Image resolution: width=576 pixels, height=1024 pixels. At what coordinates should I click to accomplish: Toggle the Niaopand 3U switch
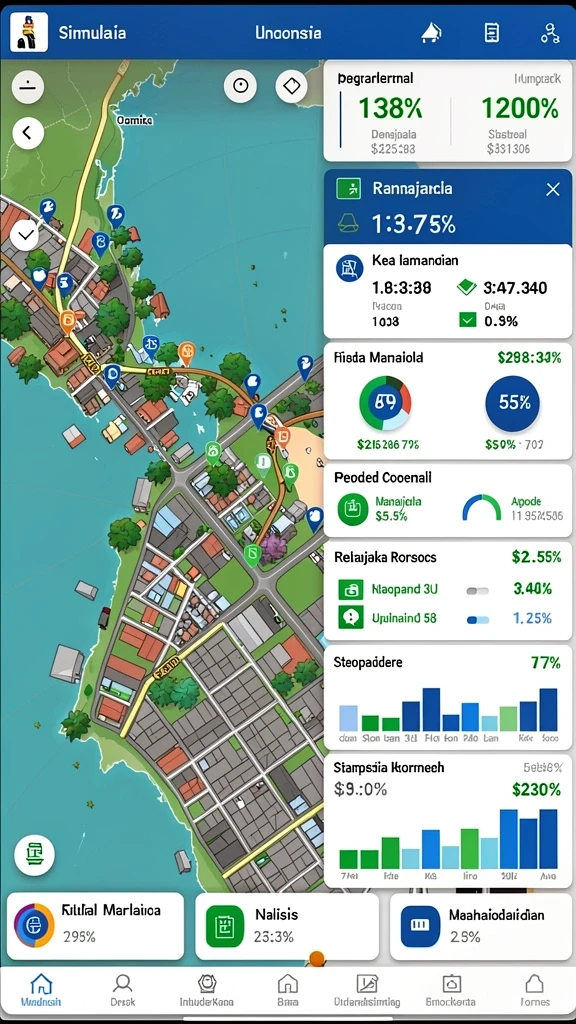tap(477, 590)
